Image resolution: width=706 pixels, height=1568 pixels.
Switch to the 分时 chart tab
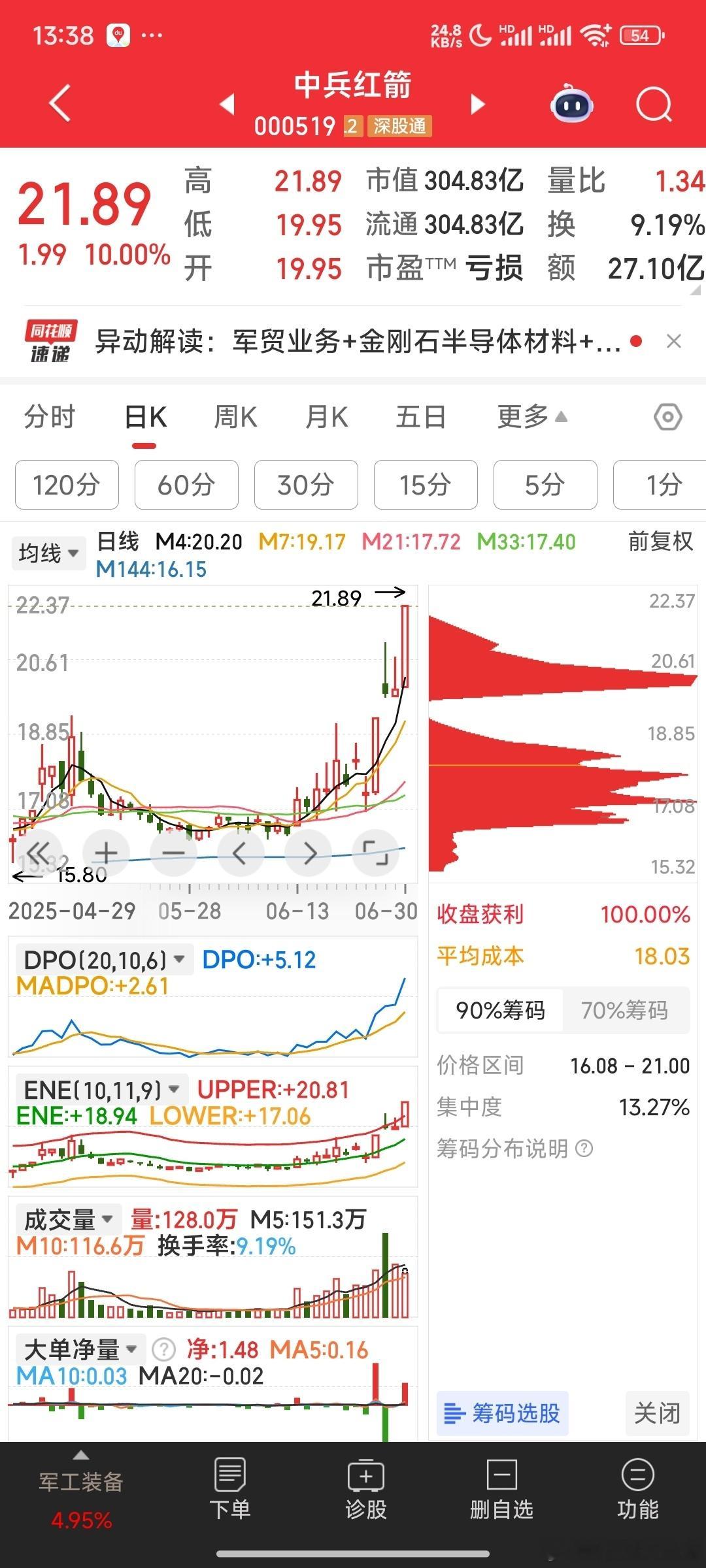(50, 417)
